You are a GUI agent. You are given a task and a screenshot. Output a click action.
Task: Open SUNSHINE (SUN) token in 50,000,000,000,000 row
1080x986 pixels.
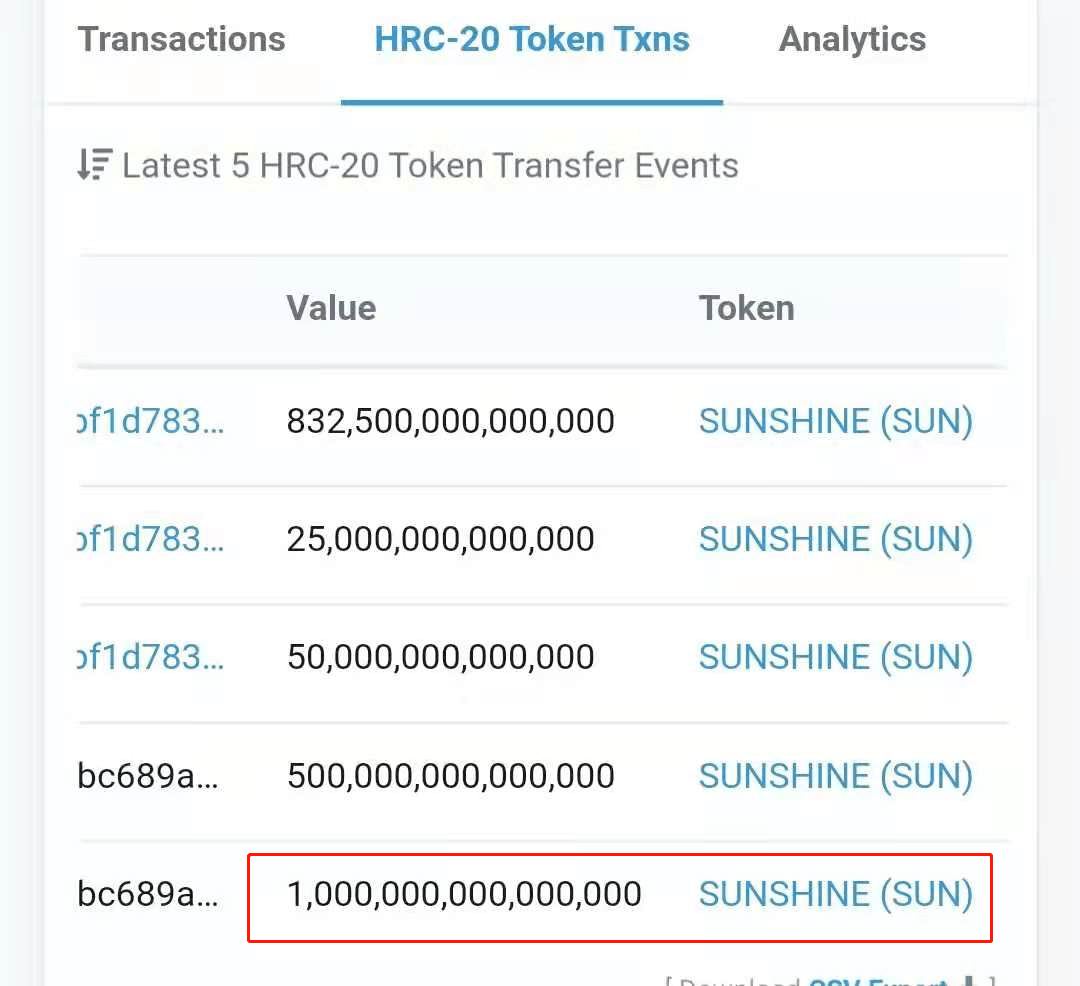835,657
